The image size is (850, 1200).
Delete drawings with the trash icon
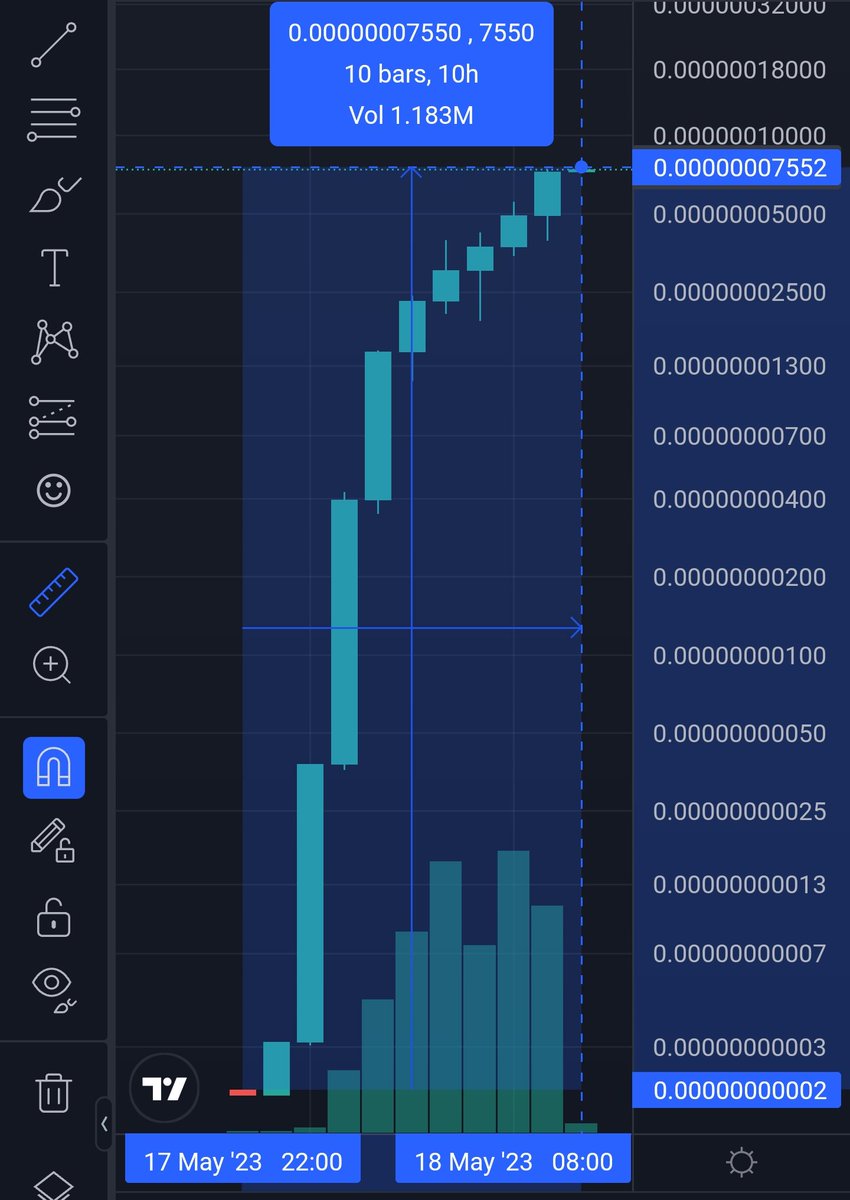53,1092
